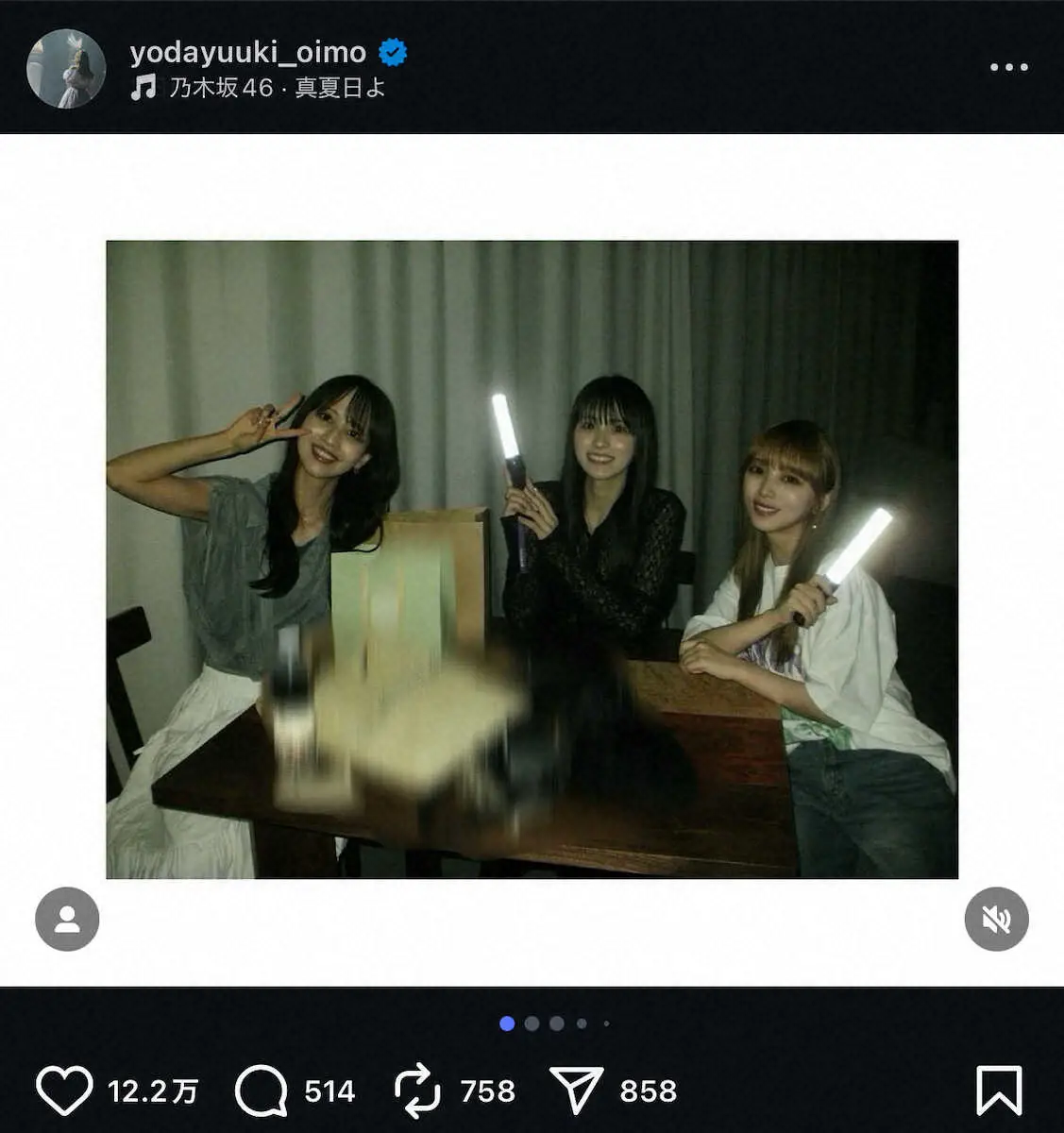Unmute the post's audio
Image resolution: width=1064 pixels, height=1133 pixels.
click(996, 919)
